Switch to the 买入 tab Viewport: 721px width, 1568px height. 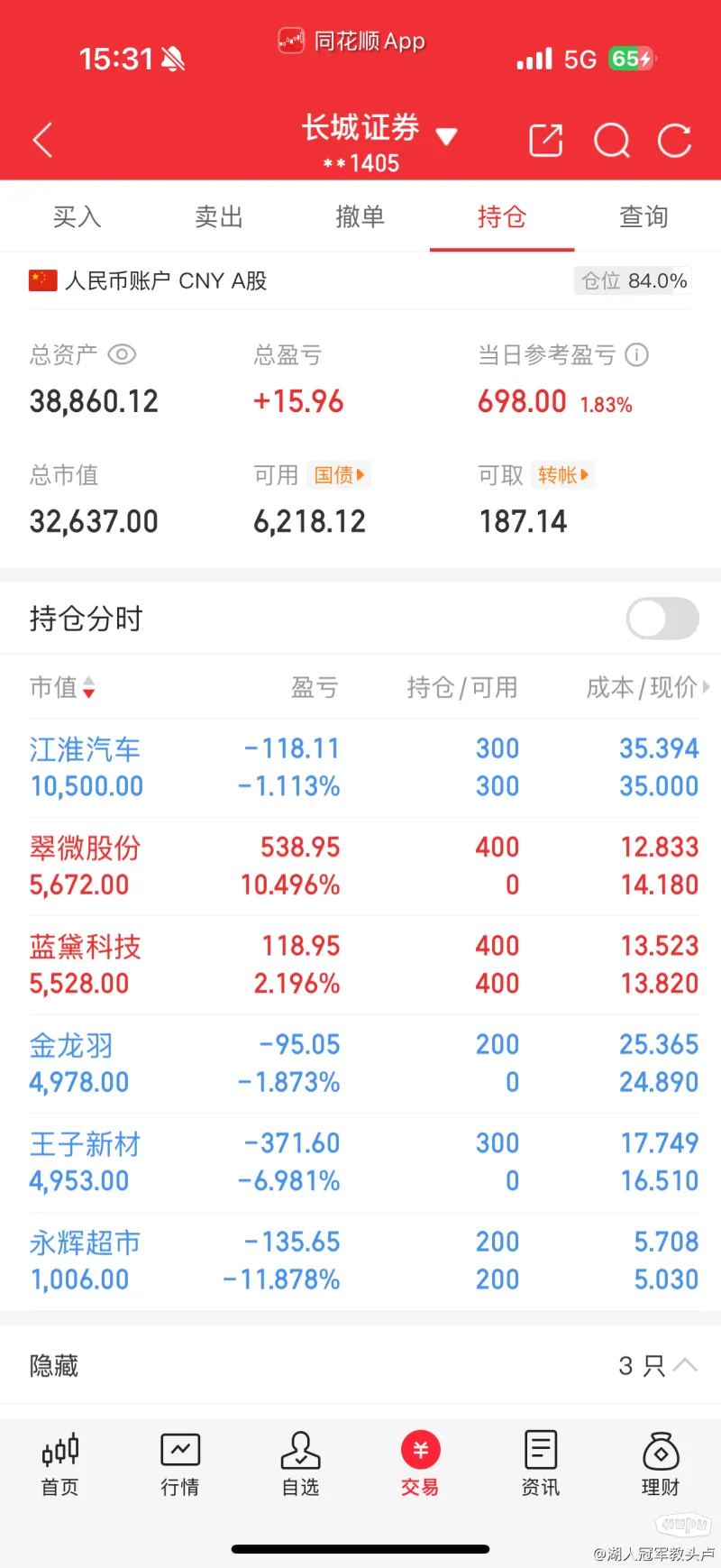point(77,216)
